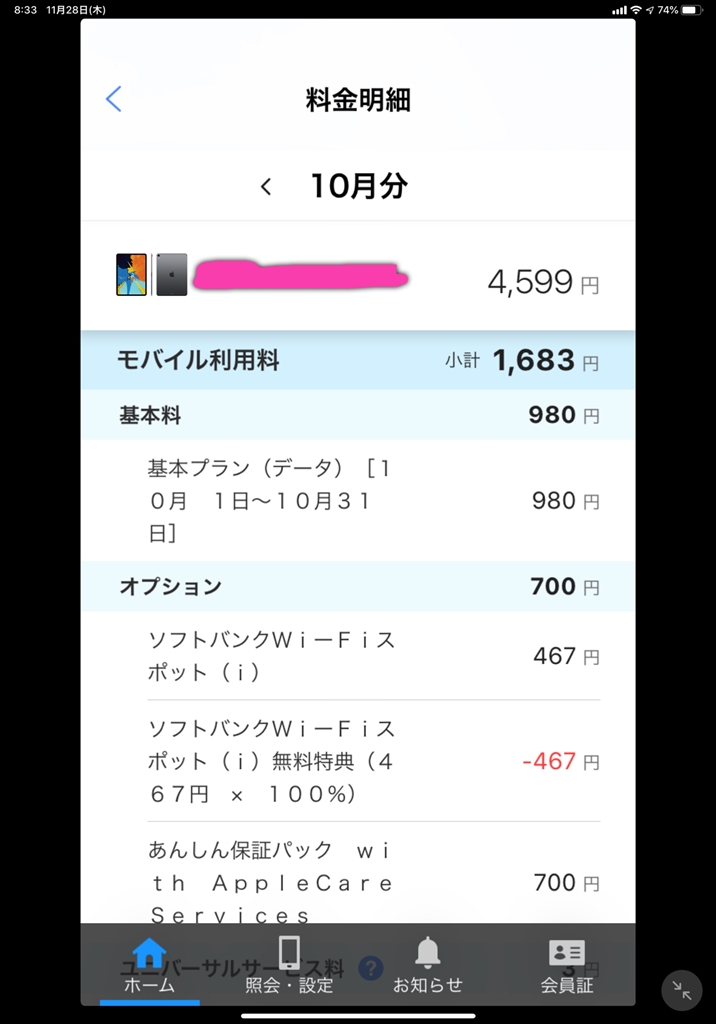Show the previous month before 10月分

[266, 187]
